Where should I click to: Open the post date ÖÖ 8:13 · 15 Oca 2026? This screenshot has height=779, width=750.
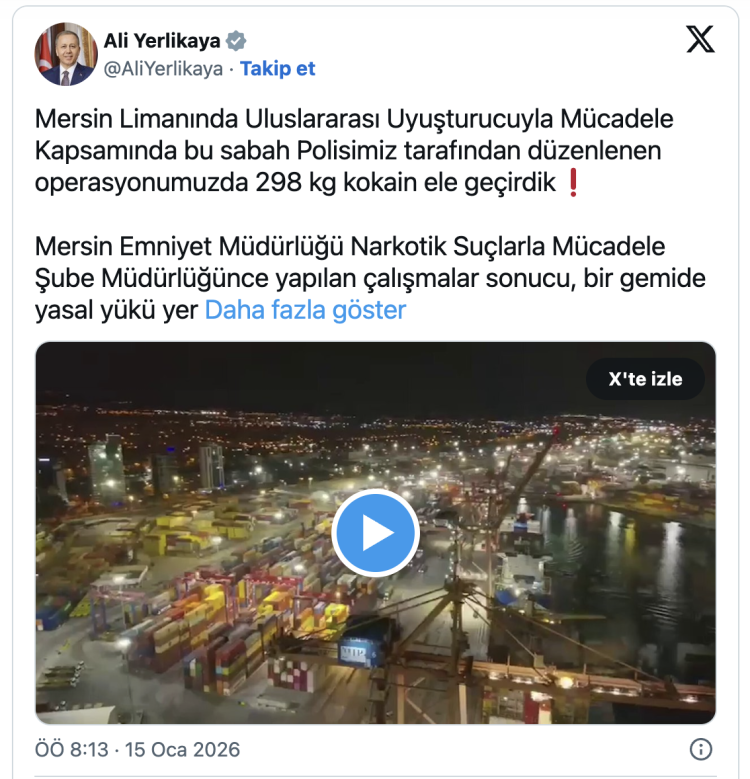pyautogui.click(x=138, y=749)
